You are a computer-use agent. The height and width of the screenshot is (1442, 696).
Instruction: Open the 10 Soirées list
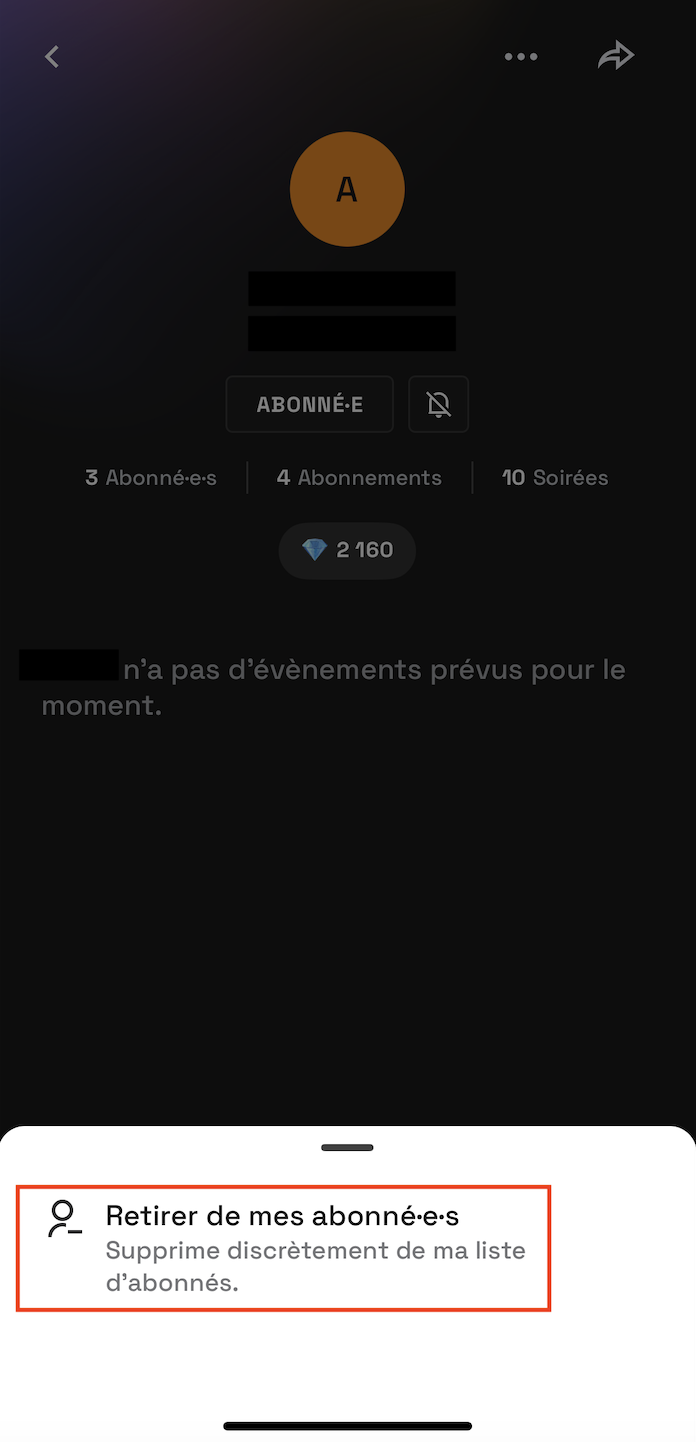click(x=555, y=478)
